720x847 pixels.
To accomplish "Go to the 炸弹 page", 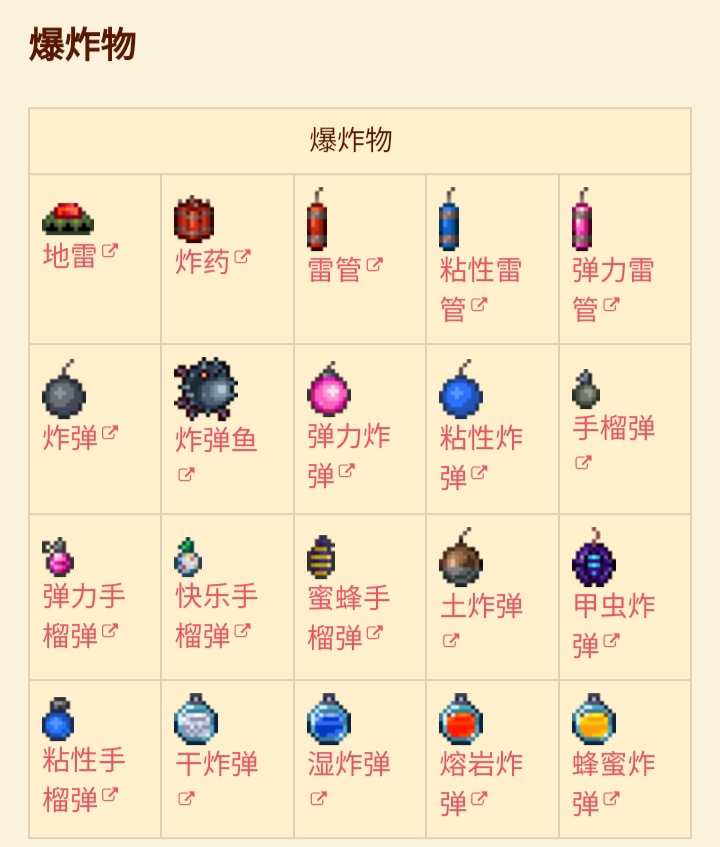I will pos(70,438).
